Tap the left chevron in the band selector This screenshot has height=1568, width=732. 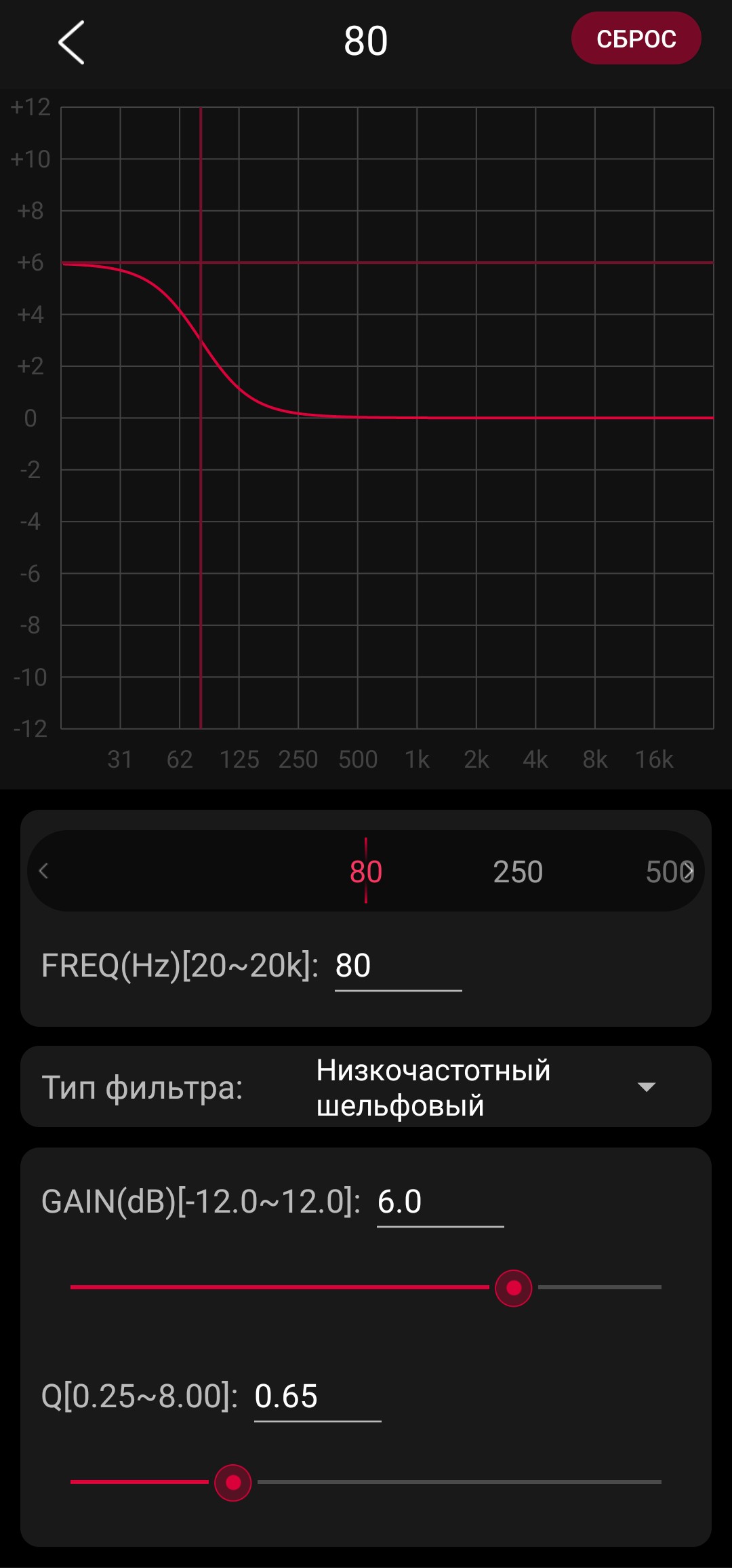(44, 871)
